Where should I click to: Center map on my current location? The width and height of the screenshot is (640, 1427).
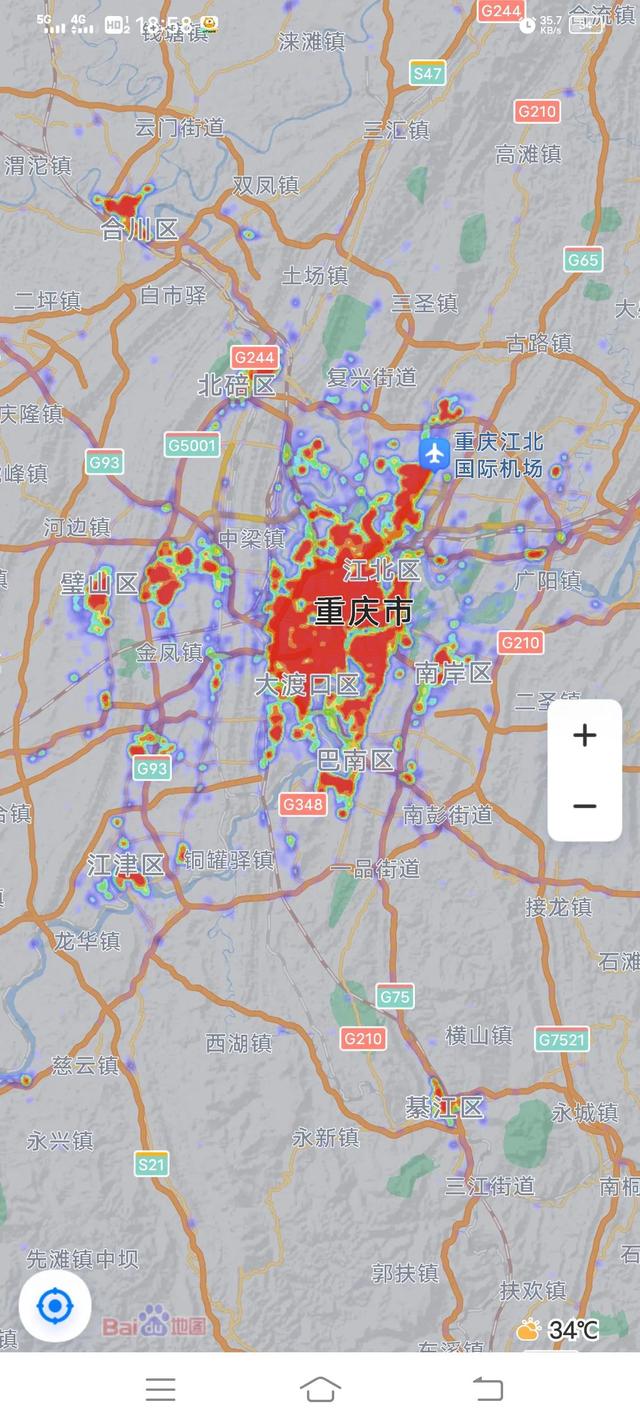pyautogui.click(x=55, y=1305)
